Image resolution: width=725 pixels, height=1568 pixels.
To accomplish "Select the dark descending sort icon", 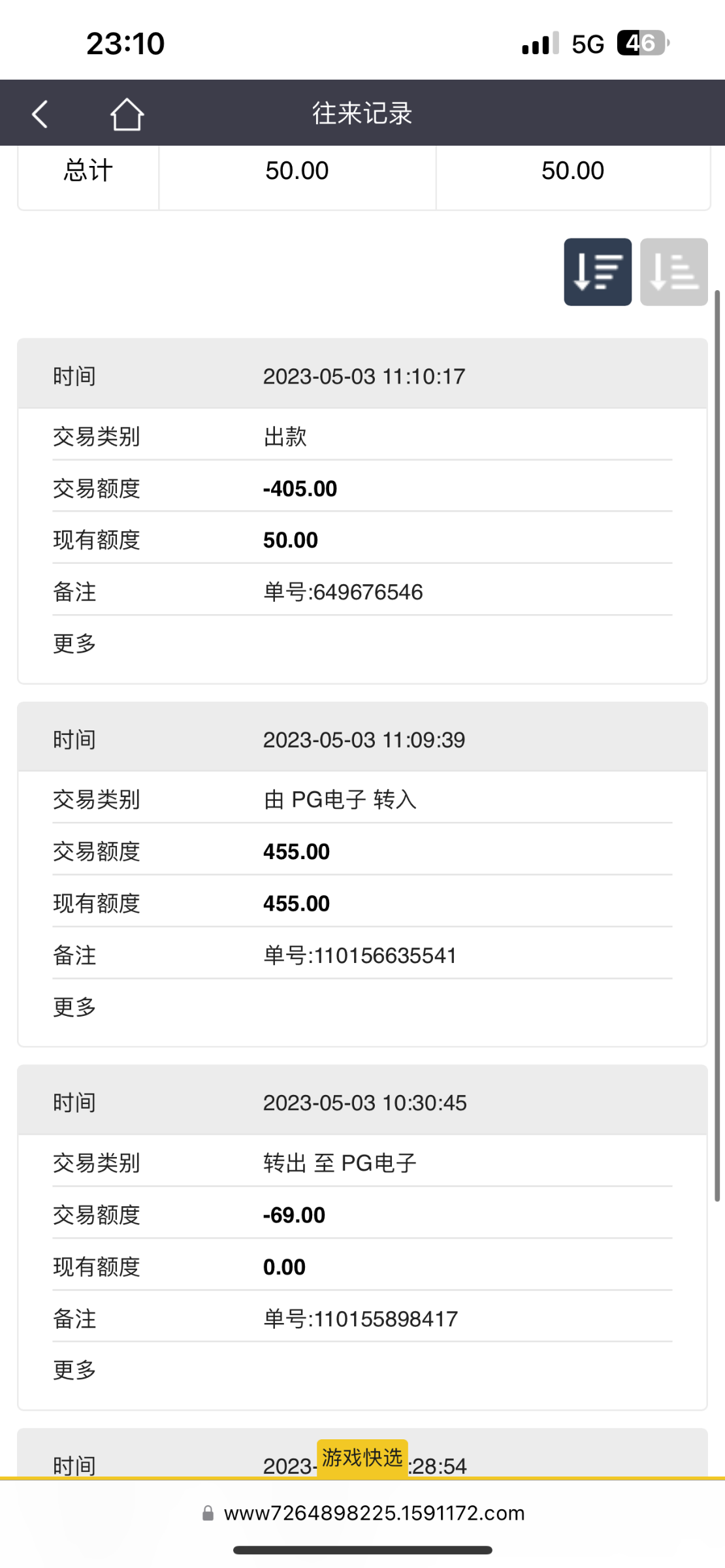I will click(x=597, y=272).
